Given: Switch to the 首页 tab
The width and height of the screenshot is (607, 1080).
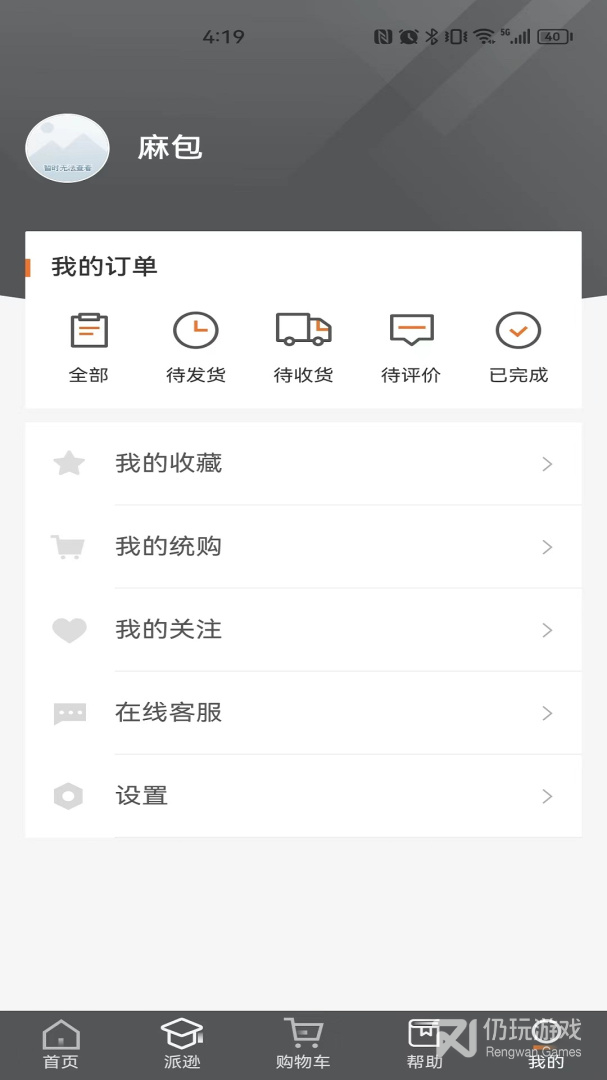Looking at the screenshot, I should pos(61,1045).
